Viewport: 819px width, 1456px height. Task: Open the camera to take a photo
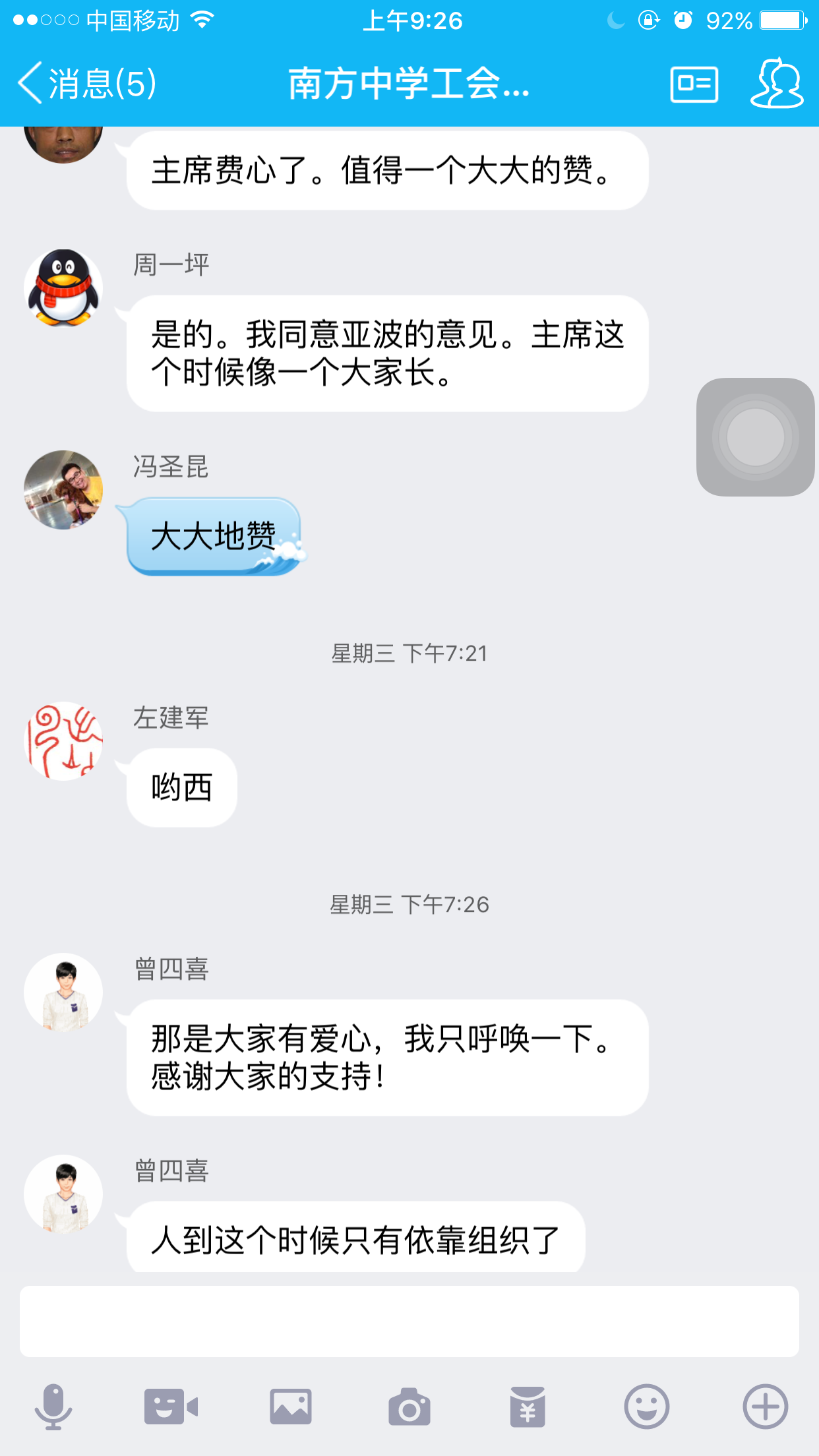tap(409, 1407)
